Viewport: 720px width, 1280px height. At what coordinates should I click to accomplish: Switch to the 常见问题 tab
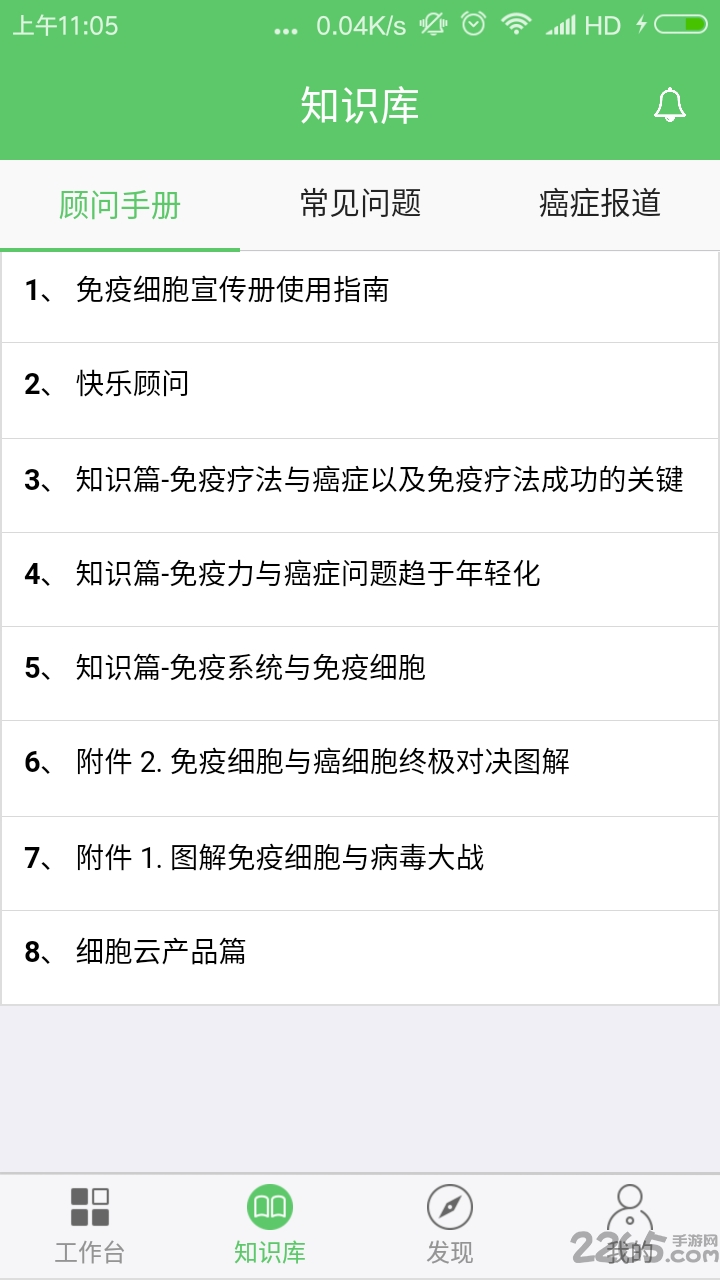click(360, 204)
